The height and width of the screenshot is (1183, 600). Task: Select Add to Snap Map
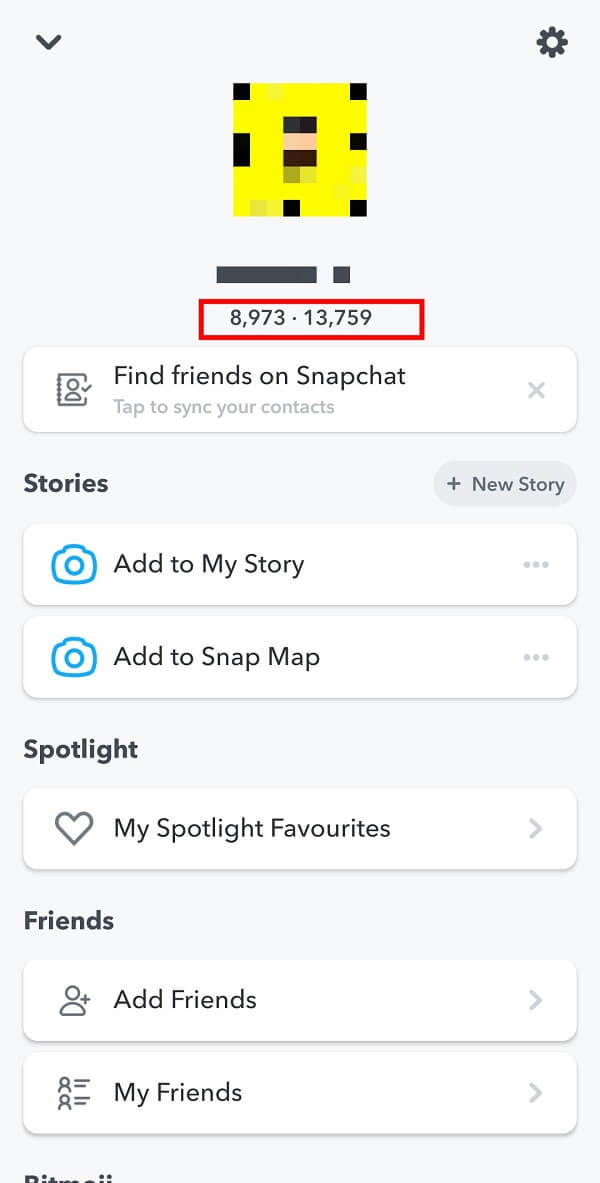tap(300, 657)
